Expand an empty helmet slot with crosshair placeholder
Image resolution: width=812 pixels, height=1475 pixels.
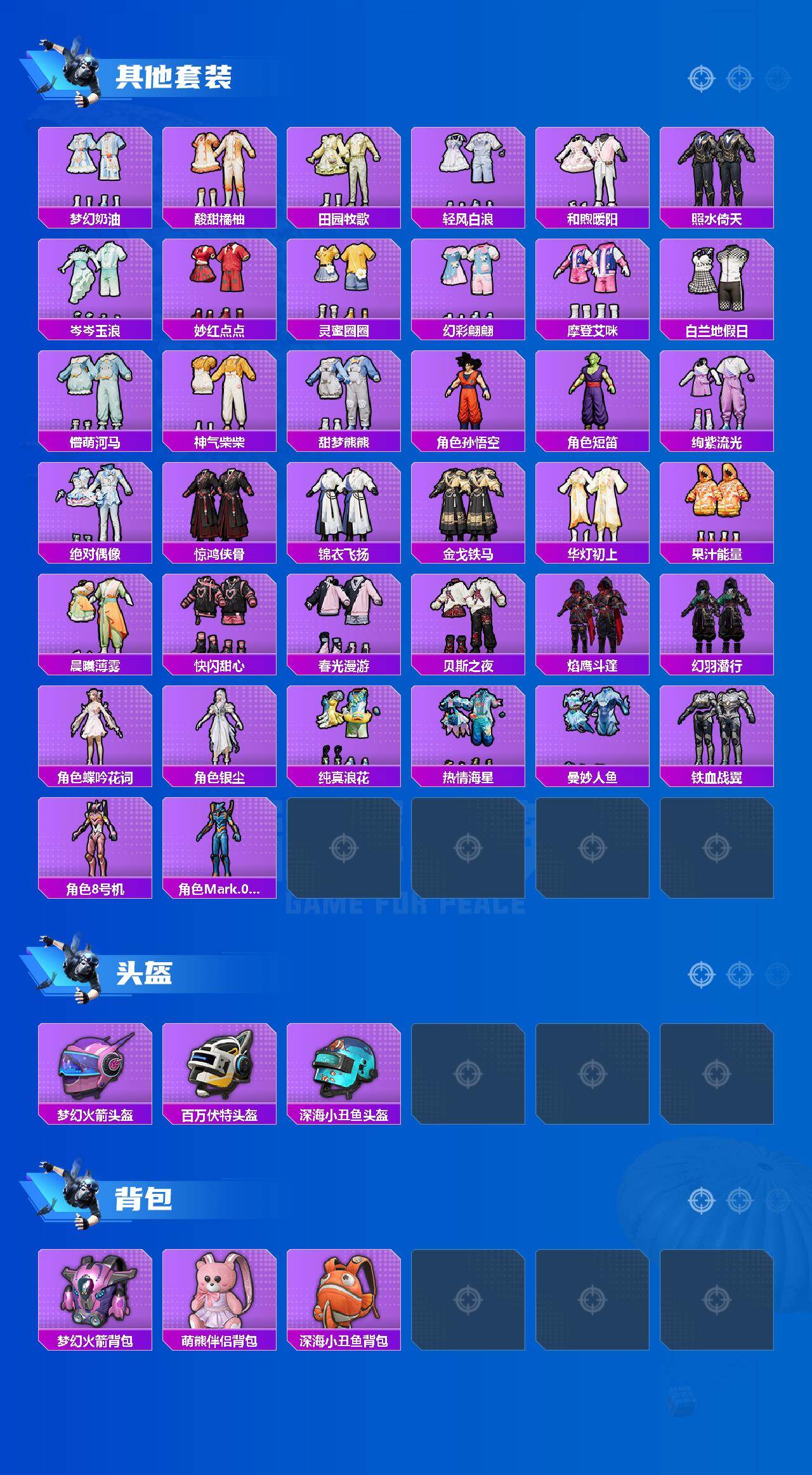pos(469,1073)
